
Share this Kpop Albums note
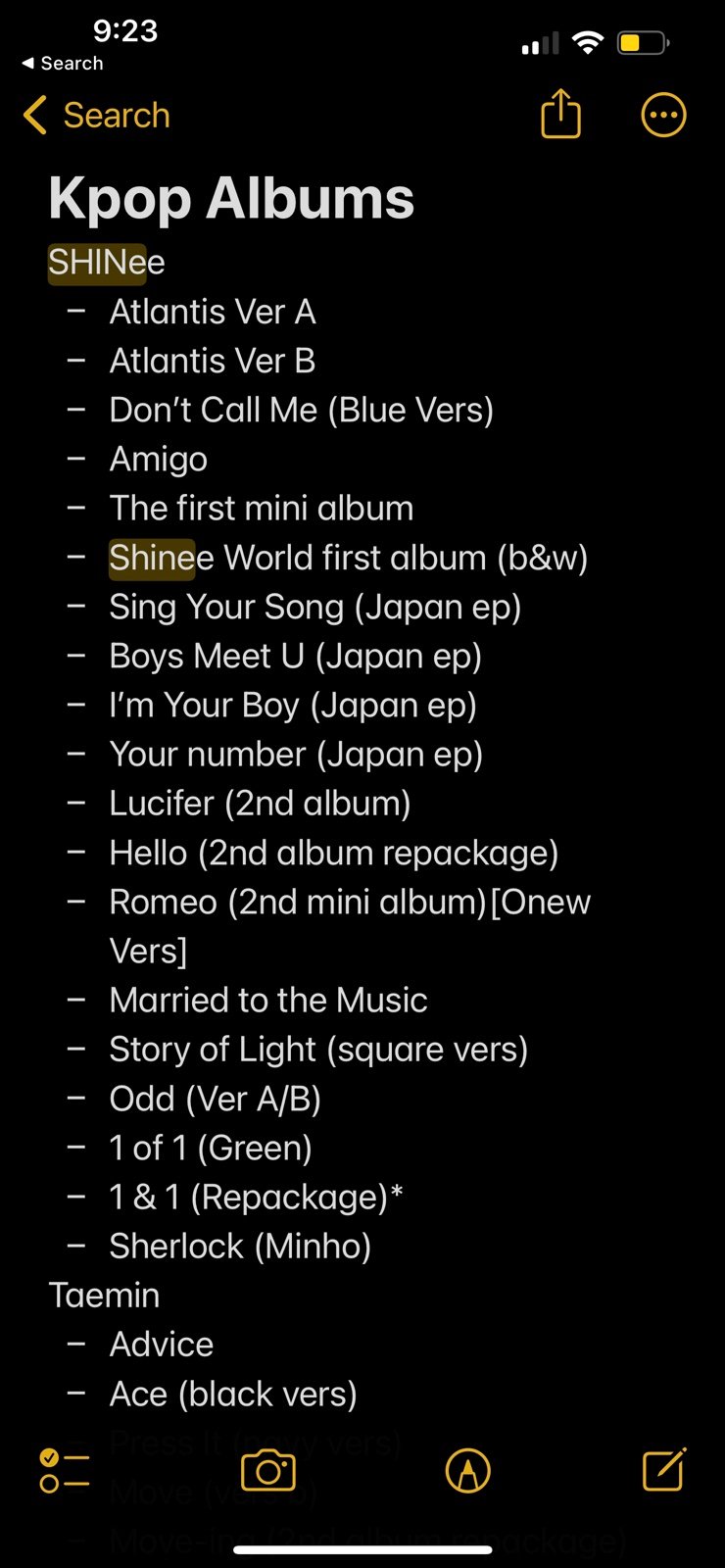pyautogui.click(x=560, y=114)
